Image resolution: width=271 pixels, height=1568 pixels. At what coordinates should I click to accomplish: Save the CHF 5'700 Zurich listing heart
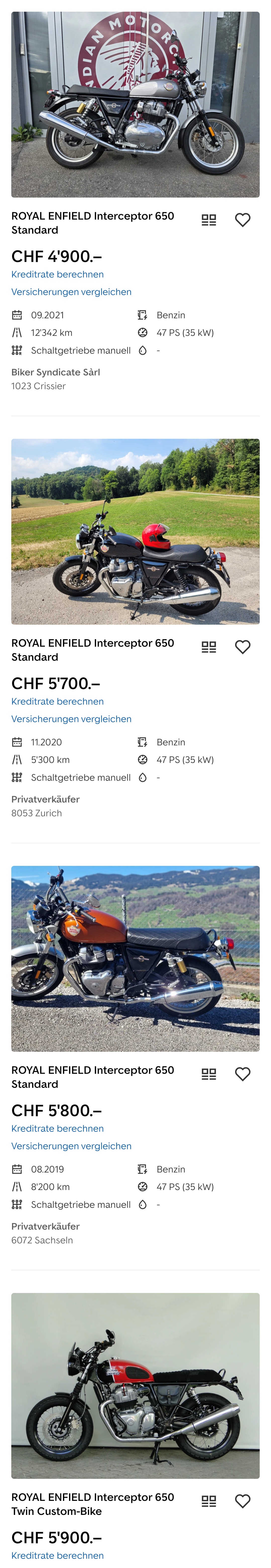[x=243, y=647]
